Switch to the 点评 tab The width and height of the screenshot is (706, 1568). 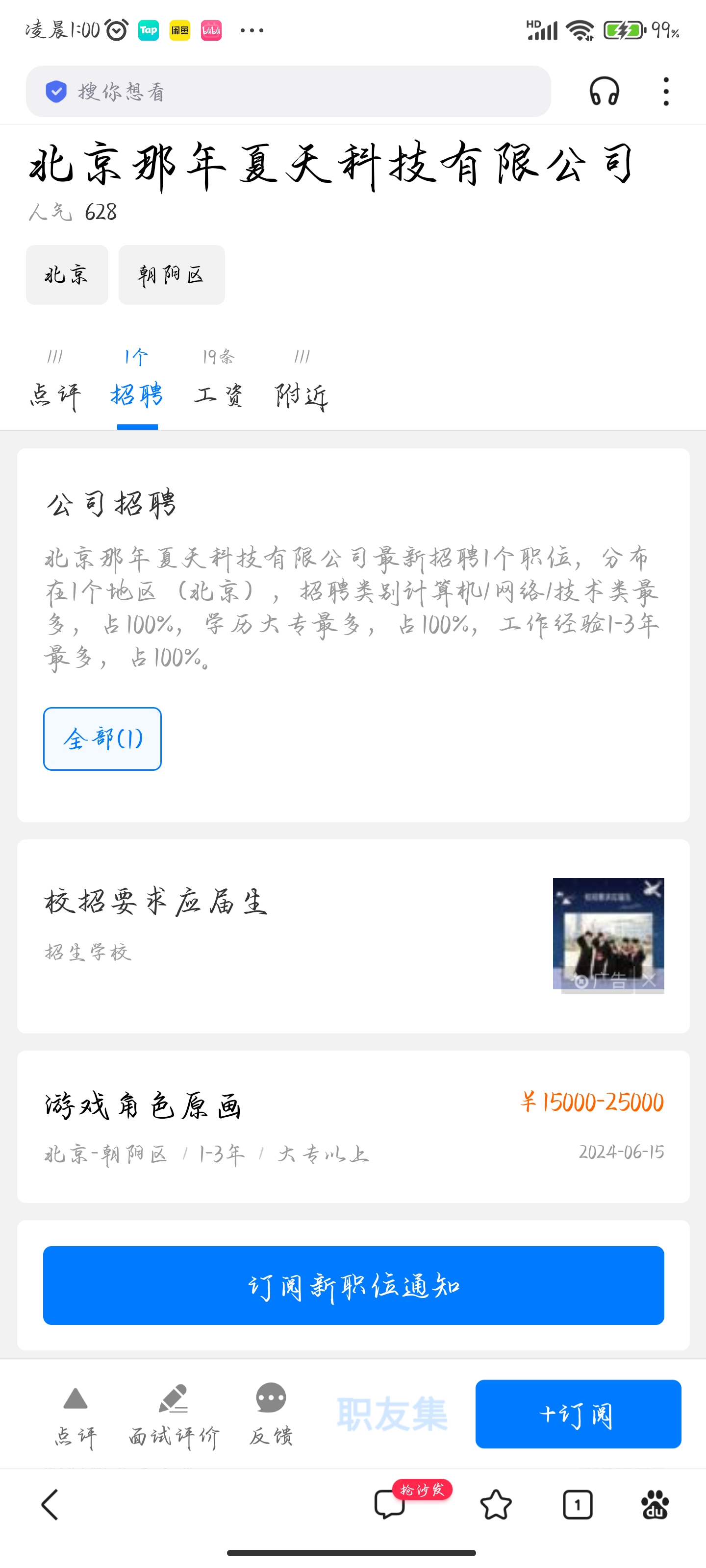click(x=55, y=394)
